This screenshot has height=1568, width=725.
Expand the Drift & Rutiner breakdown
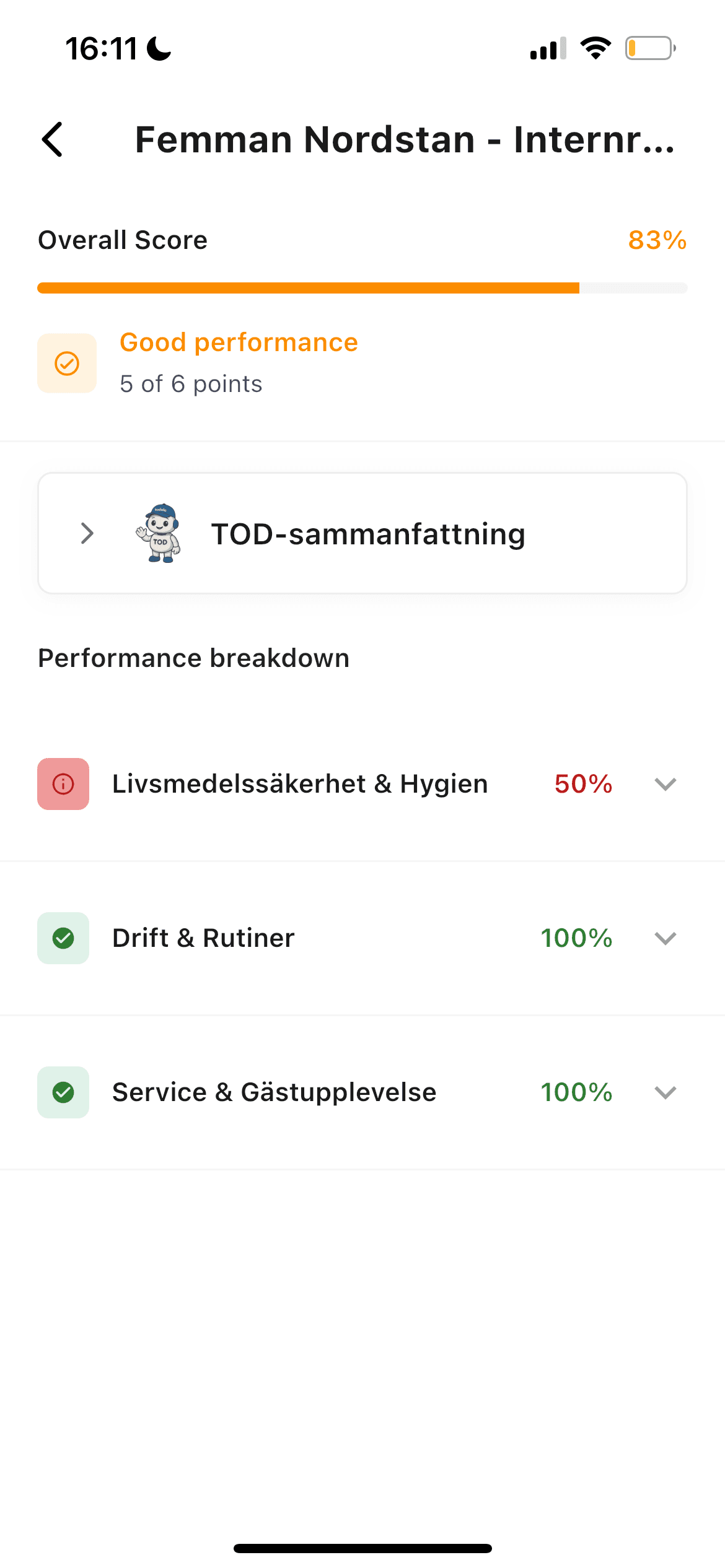(x=664, y=938)
